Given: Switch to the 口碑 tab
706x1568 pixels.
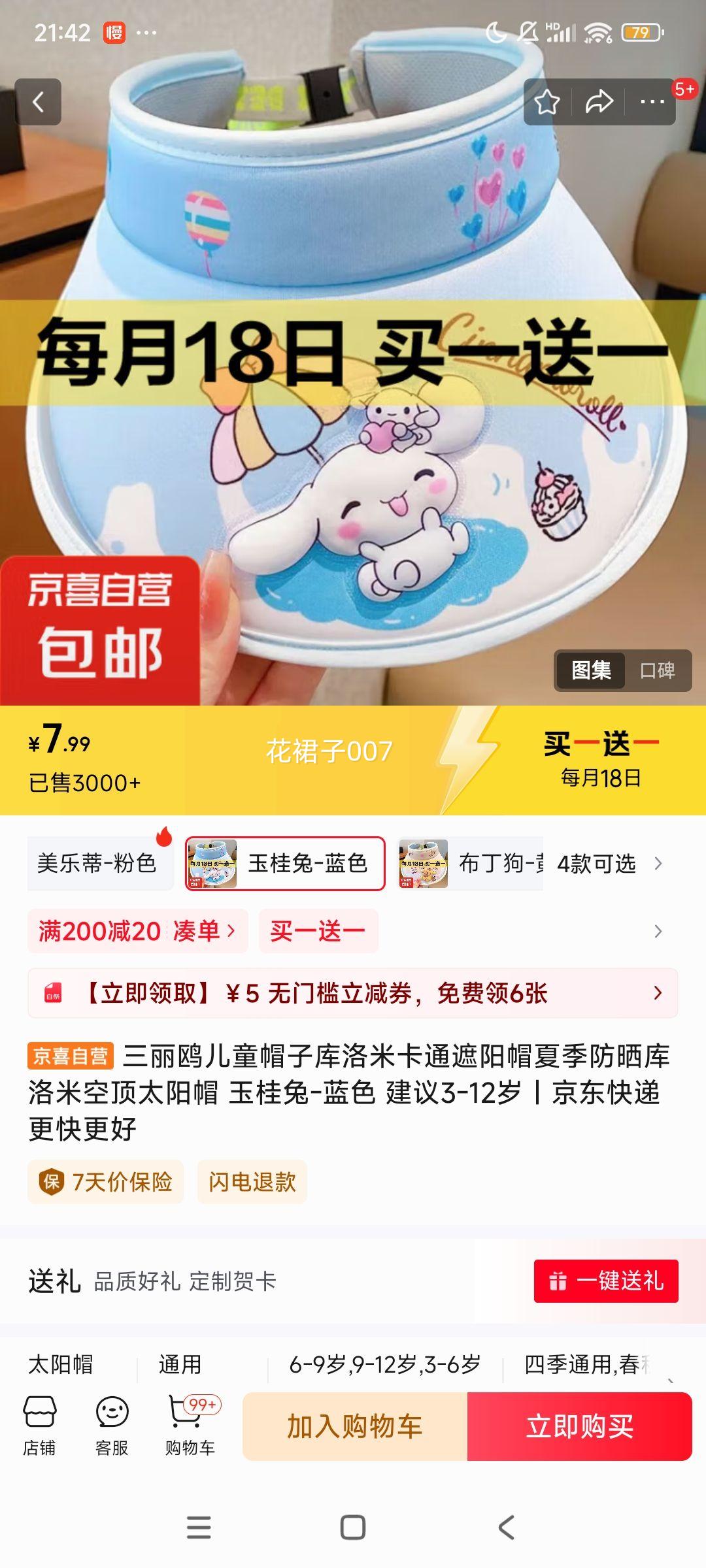Looking at the screenshot, I should click(x=657, y=670).
